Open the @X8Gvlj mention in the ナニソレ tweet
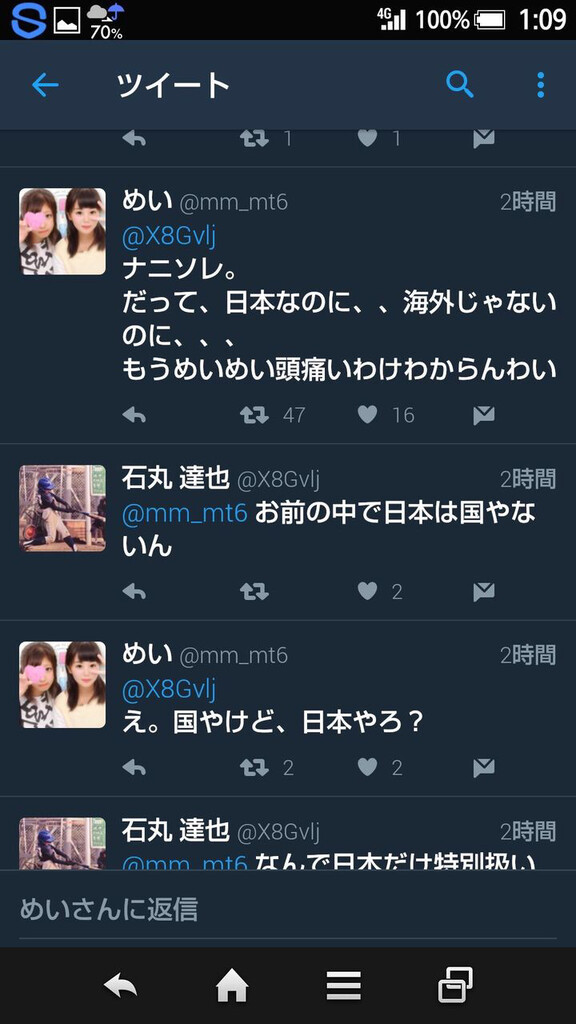 pos(168,238)
